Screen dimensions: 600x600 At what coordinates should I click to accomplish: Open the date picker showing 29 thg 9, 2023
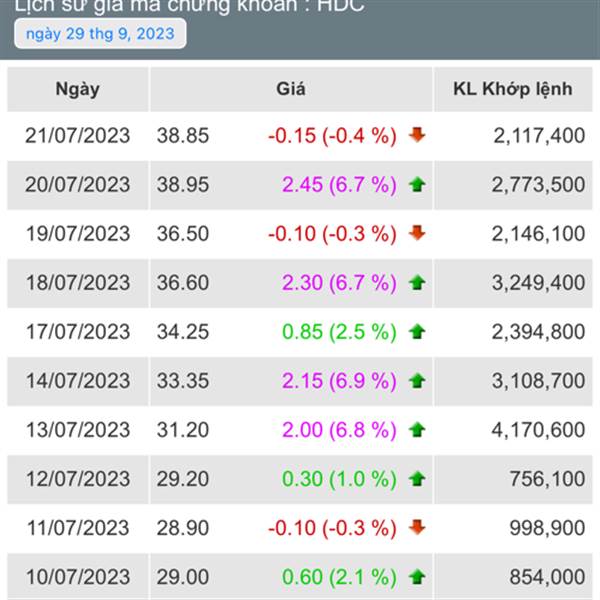(x=99, y=34)
